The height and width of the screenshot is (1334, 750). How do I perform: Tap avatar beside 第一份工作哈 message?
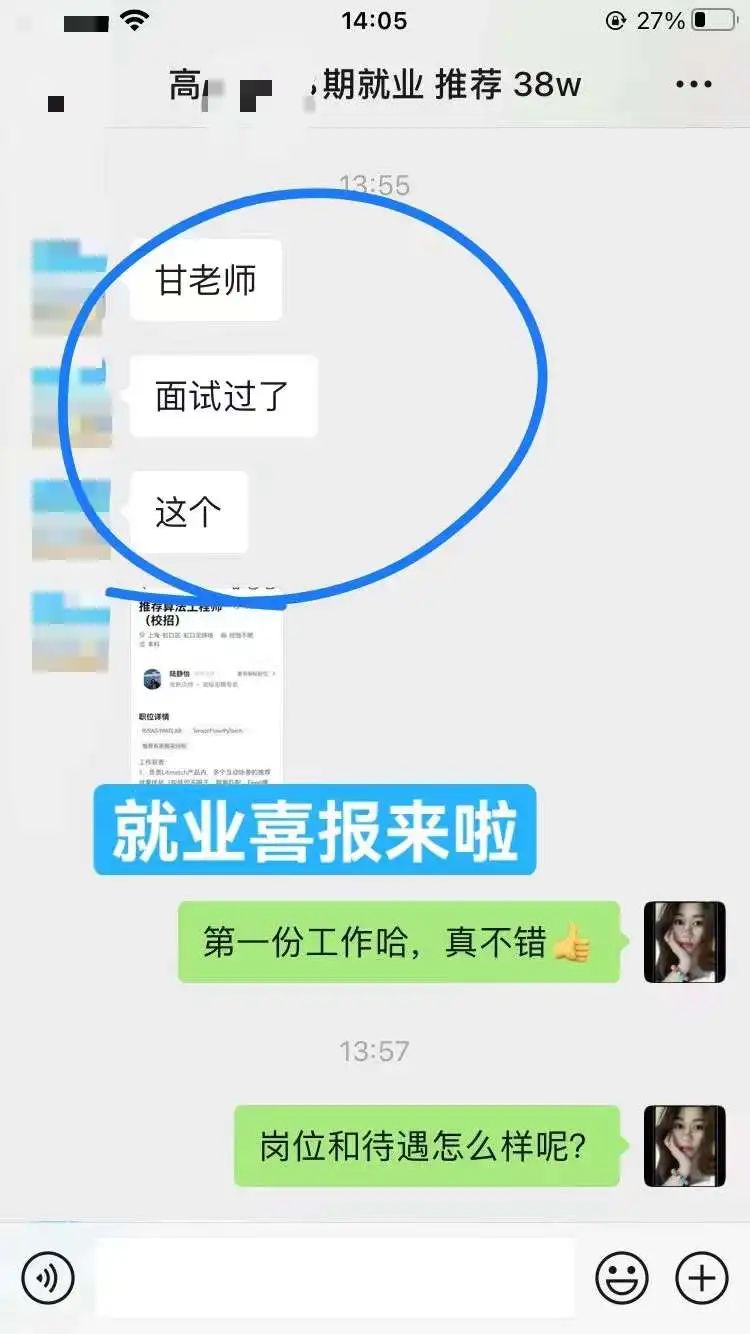(684, 942)
